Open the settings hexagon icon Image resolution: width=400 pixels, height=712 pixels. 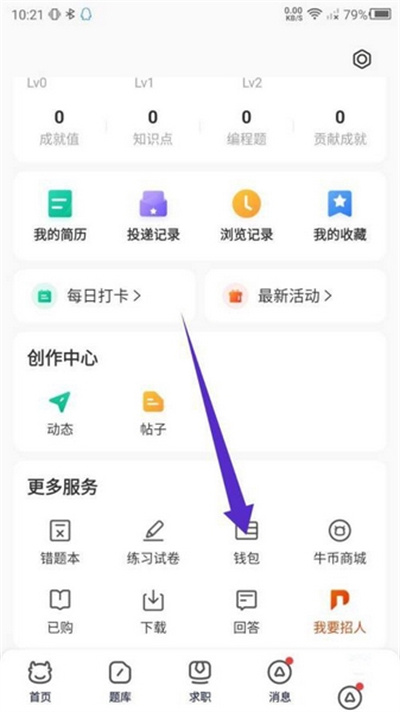pos(362,59)
